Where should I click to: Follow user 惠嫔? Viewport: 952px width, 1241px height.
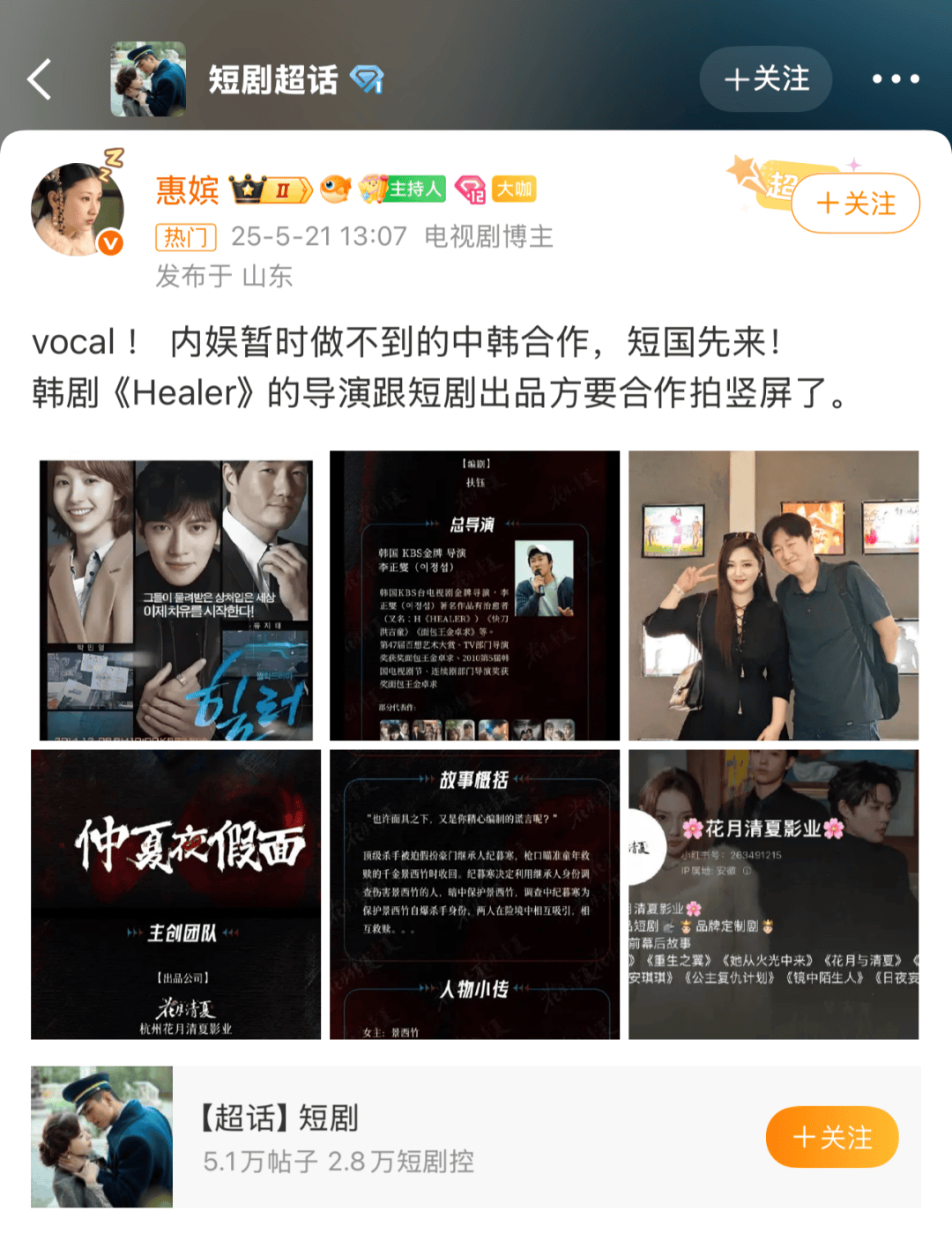[x=855, y=204]
